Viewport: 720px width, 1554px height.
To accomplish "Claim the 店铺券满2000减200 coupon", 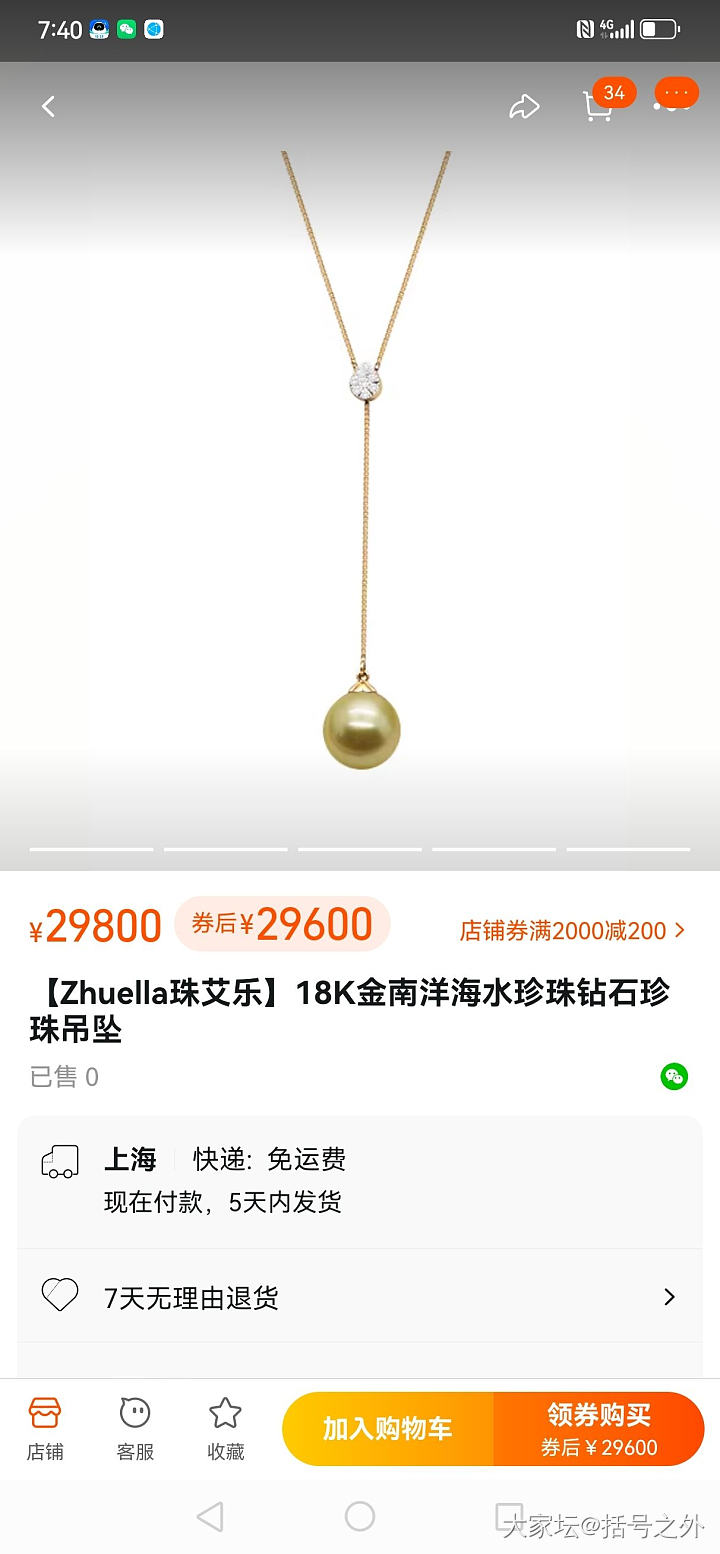I will coord(572,930).
